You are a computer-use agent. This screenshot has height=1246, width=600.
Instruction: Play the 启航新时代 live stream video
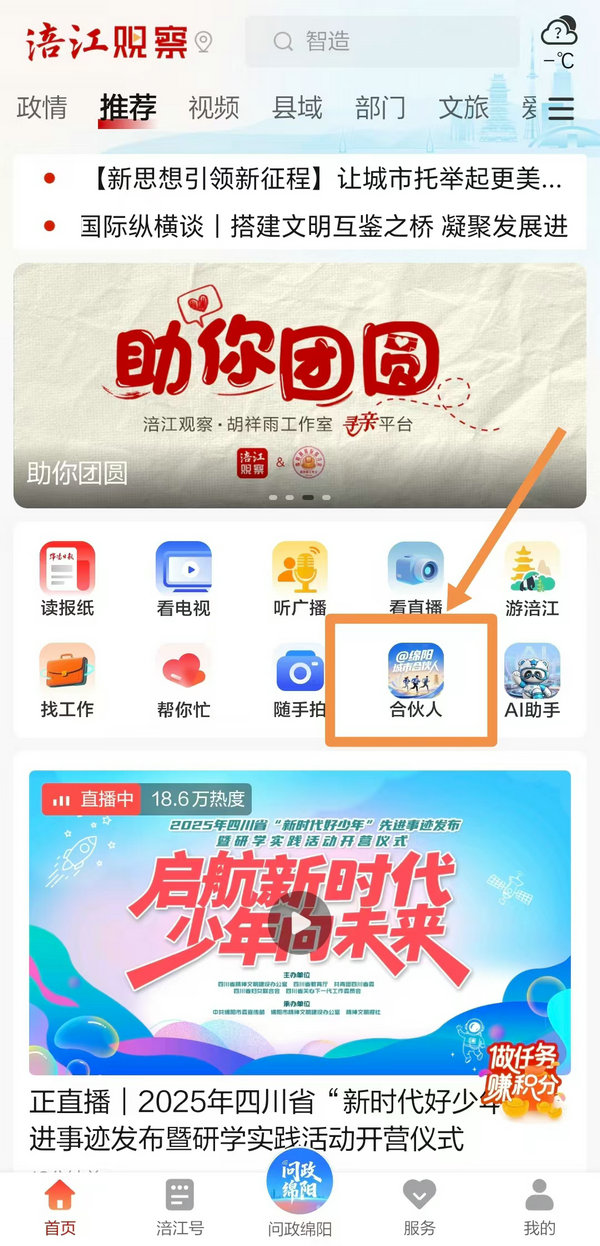(x=299, y=921)
